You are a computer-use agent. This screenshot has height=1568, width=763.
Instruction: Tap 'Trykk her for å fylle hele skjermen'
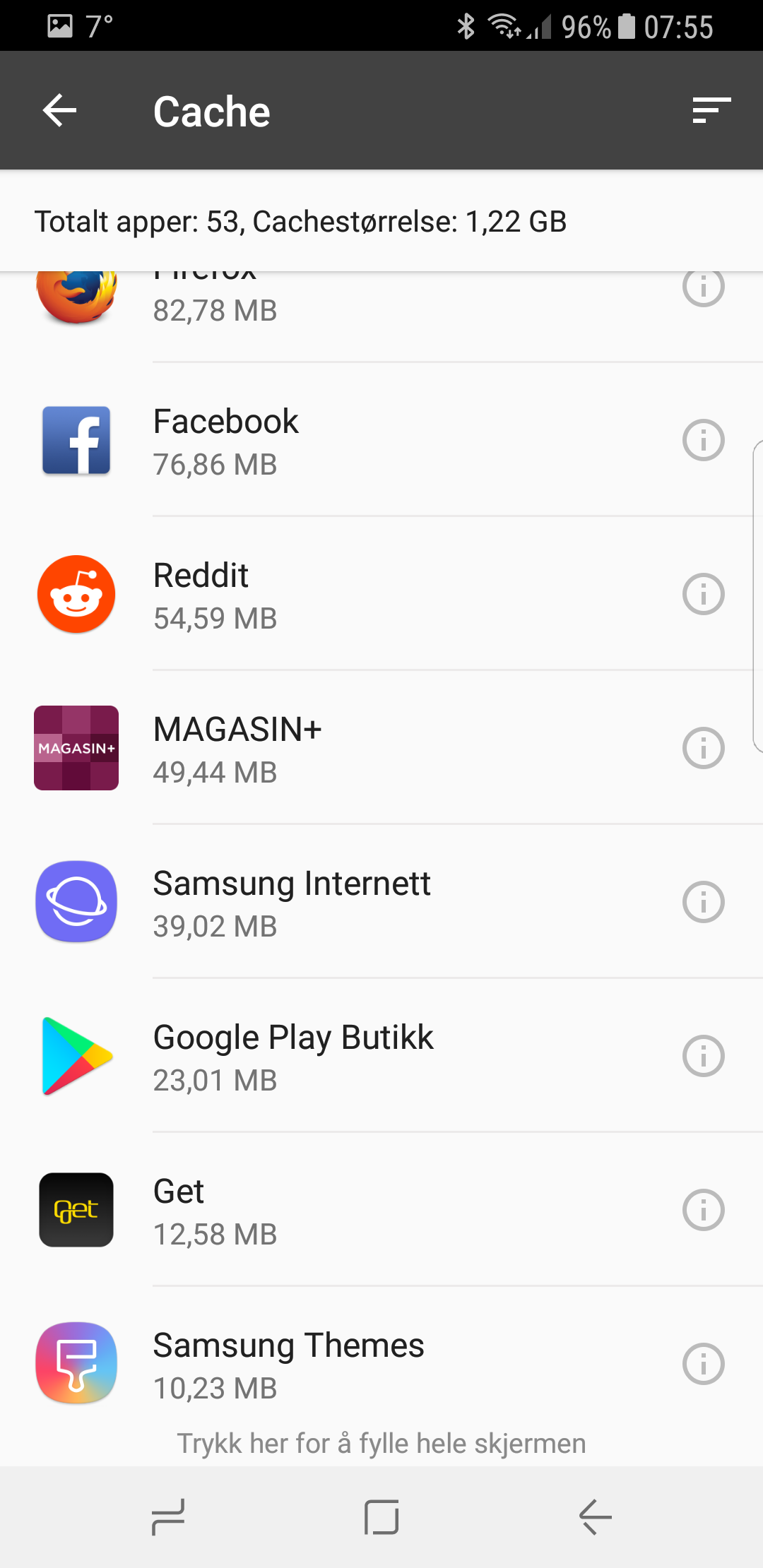tap(381, 1444)
